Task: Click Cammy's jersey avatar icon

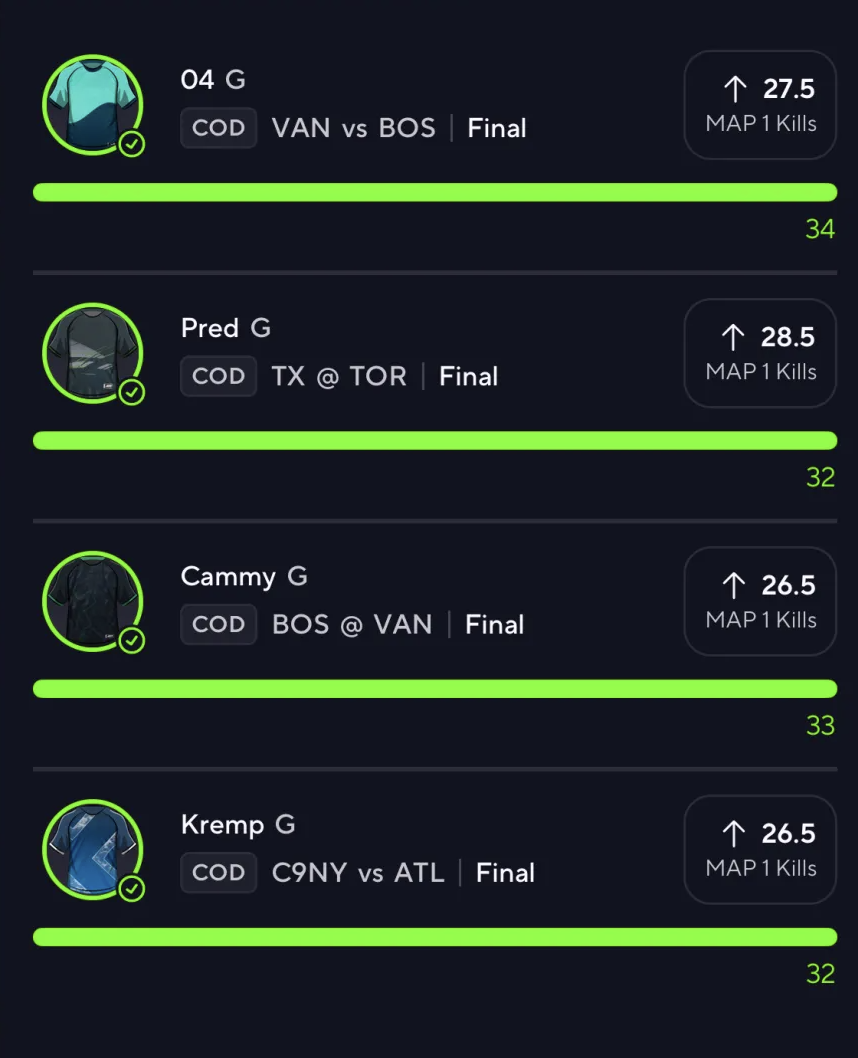Action: click(x=92, y=601)
